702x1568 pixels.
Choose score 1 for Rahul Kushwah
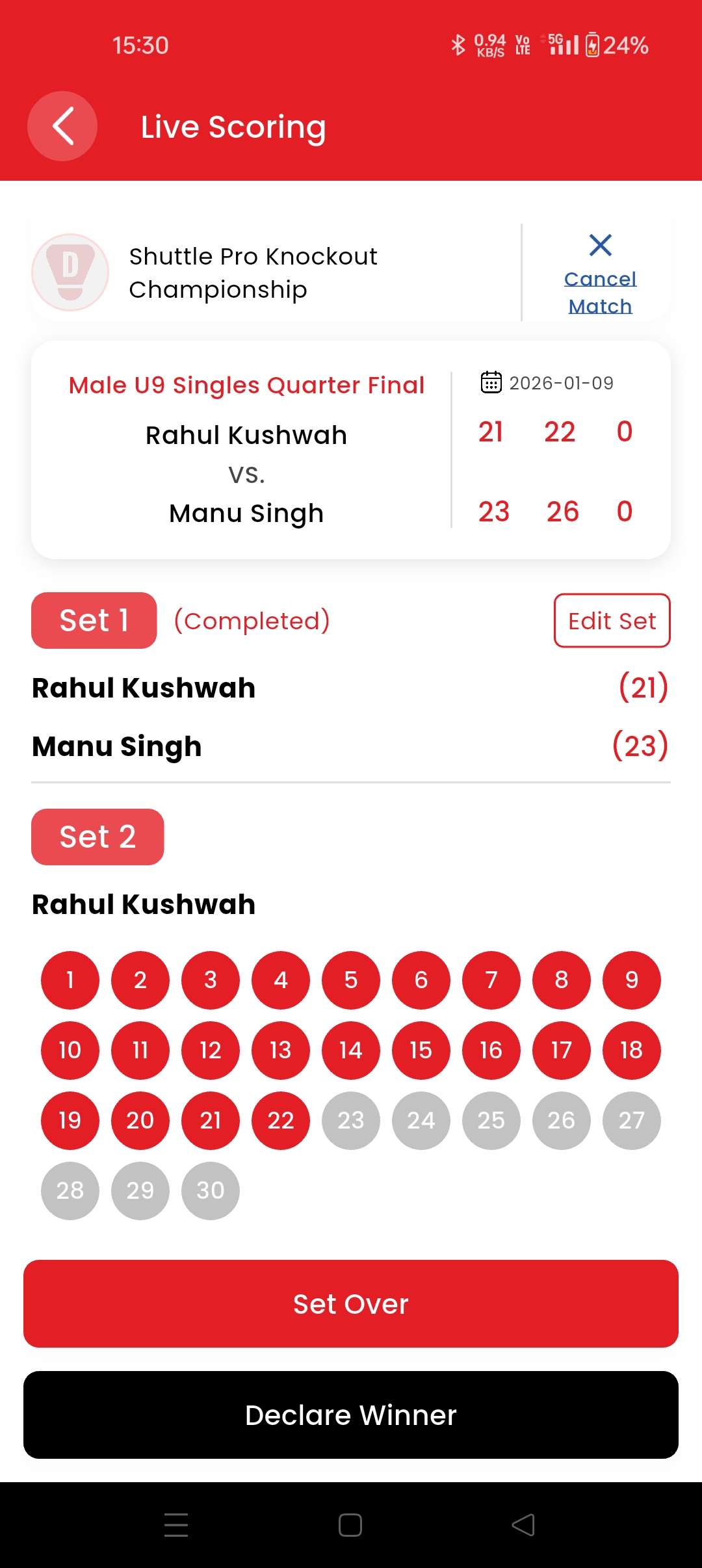pos(70,980)
